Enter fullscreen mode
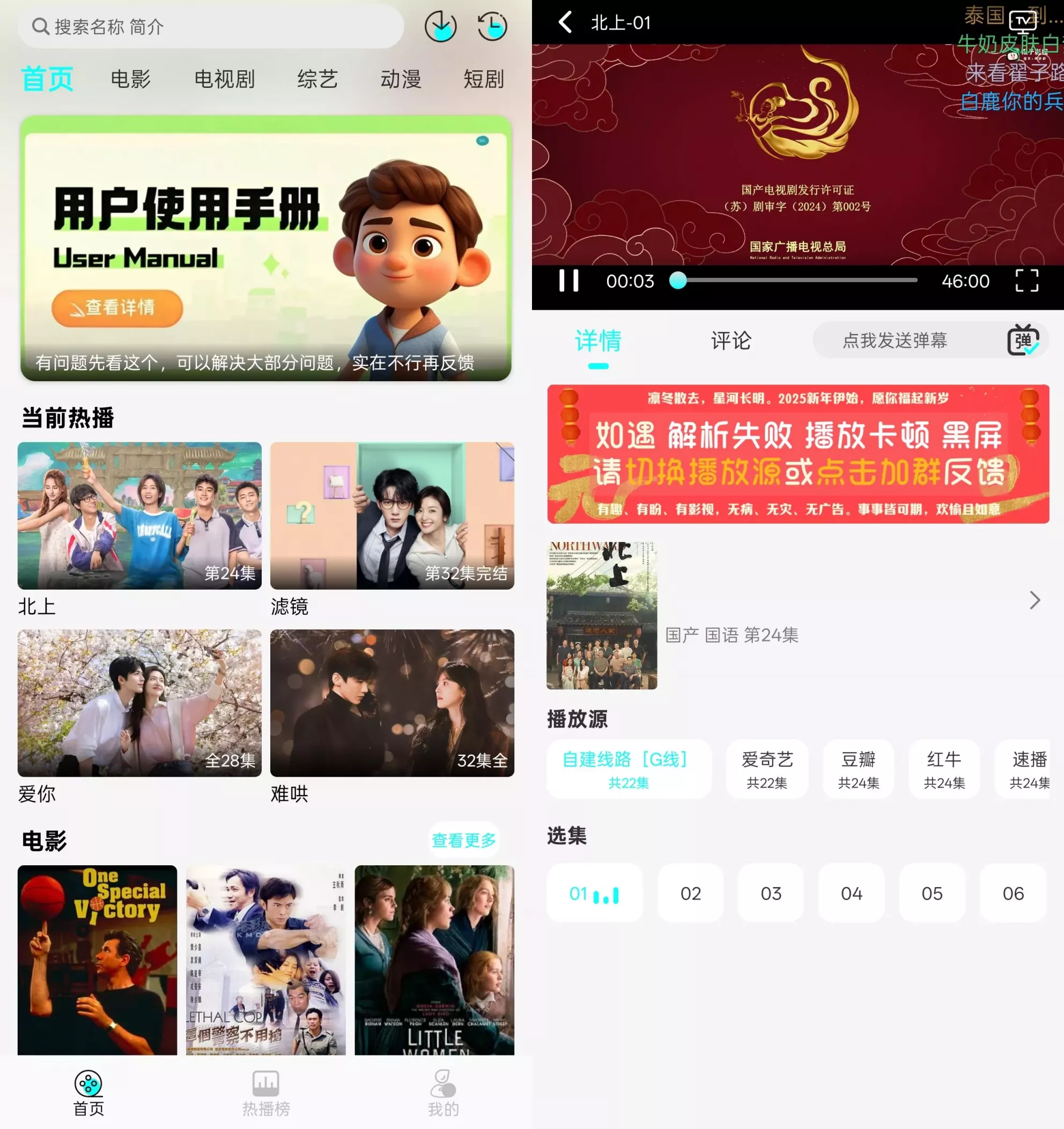Image resolution: width=1064 pixels, height=1129 pixels. tap(1026, 280)
